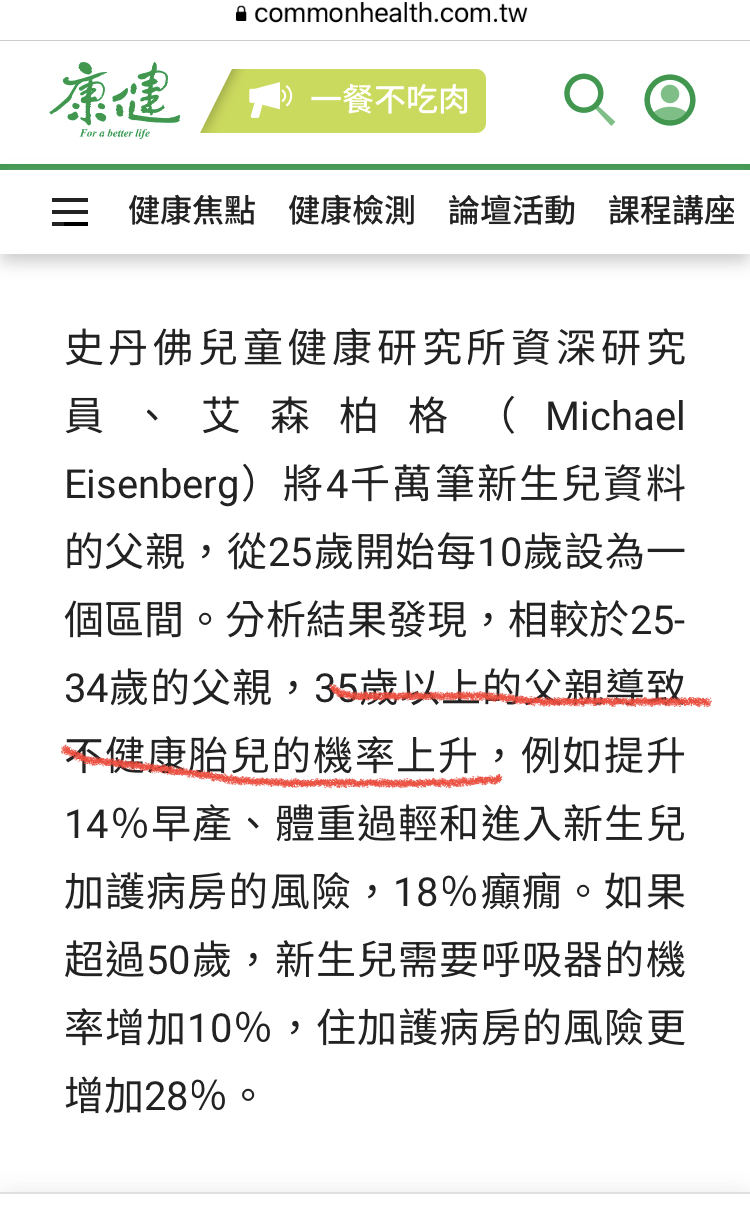Switch to the 健康檢測 section
This screenshot has width=750, height=1208.
tap(352, 211)
